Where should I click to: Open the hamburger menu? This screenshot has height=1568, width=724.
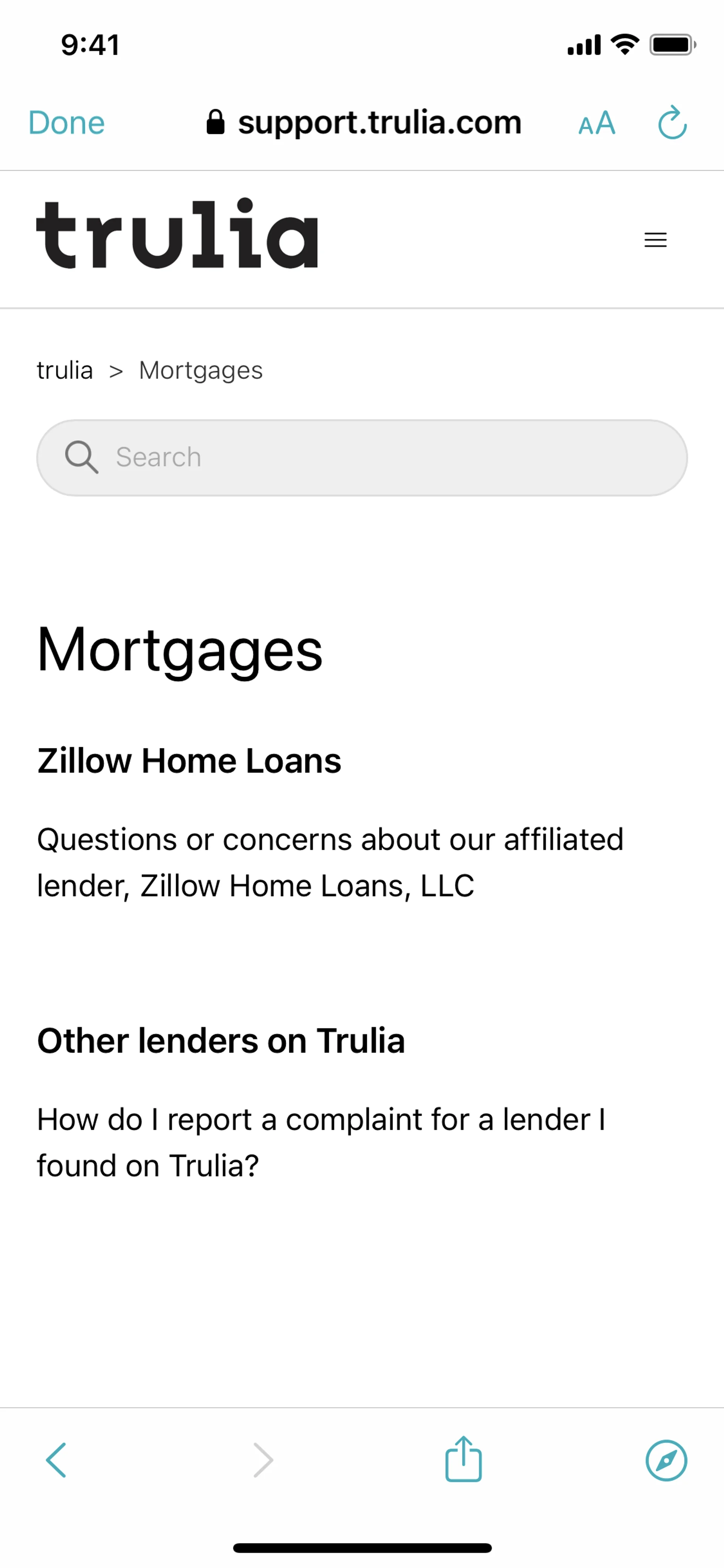pos(655,240)
